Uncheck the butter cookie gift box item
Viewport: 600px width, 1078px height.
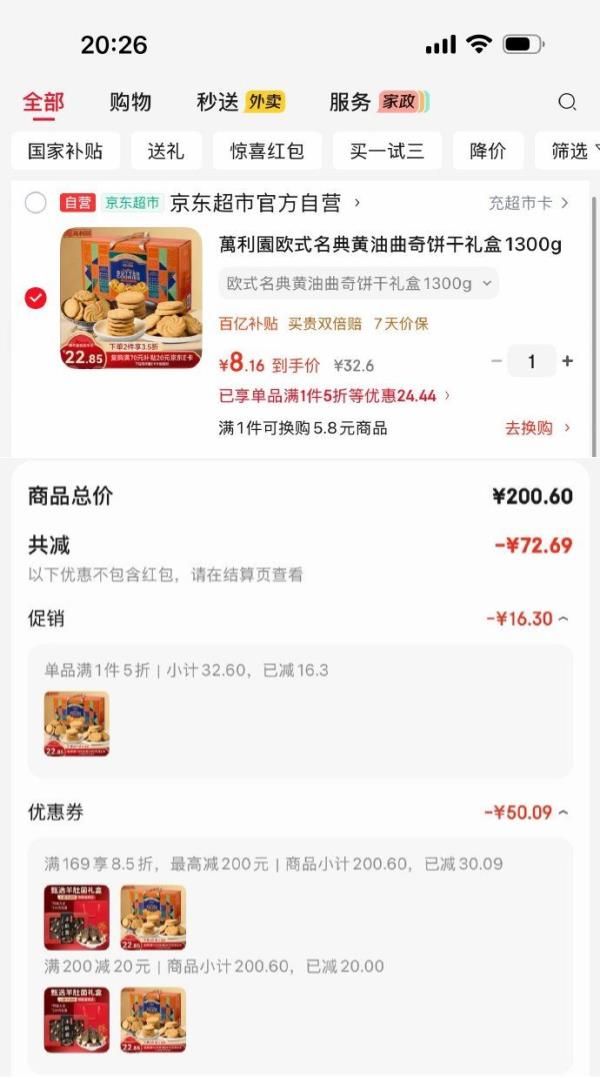[36, 297]
